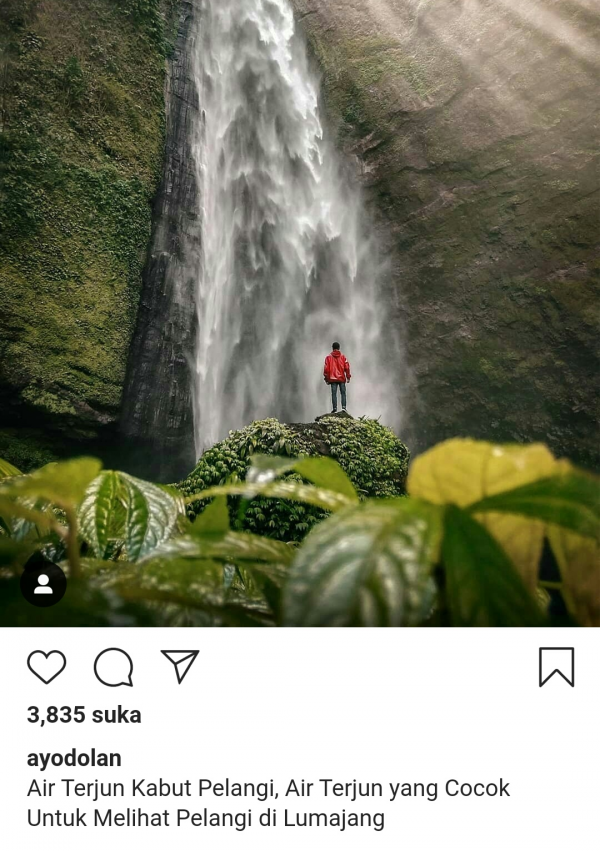View tagged people on the photo
600x851 pixels.
(x=43, y=584)
